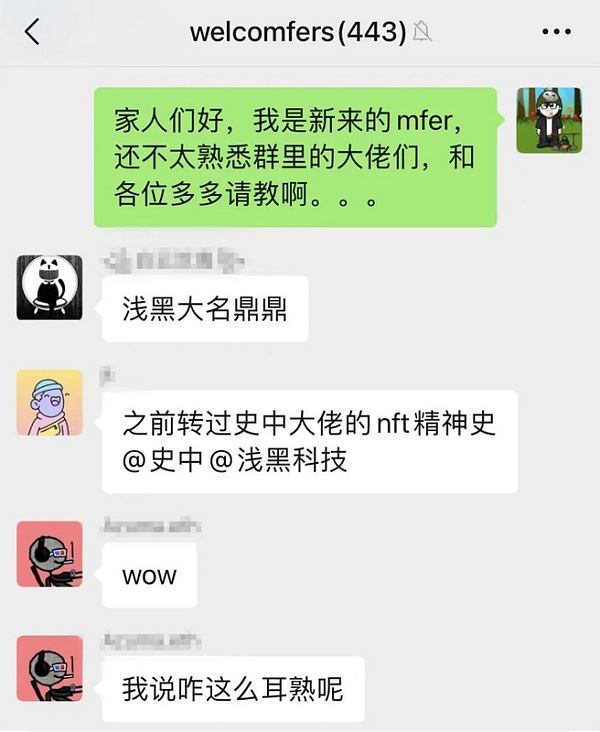The image size is (600, 732).
Task: Open the yellow beanie character avatar profile
Action: pos(49,402)
